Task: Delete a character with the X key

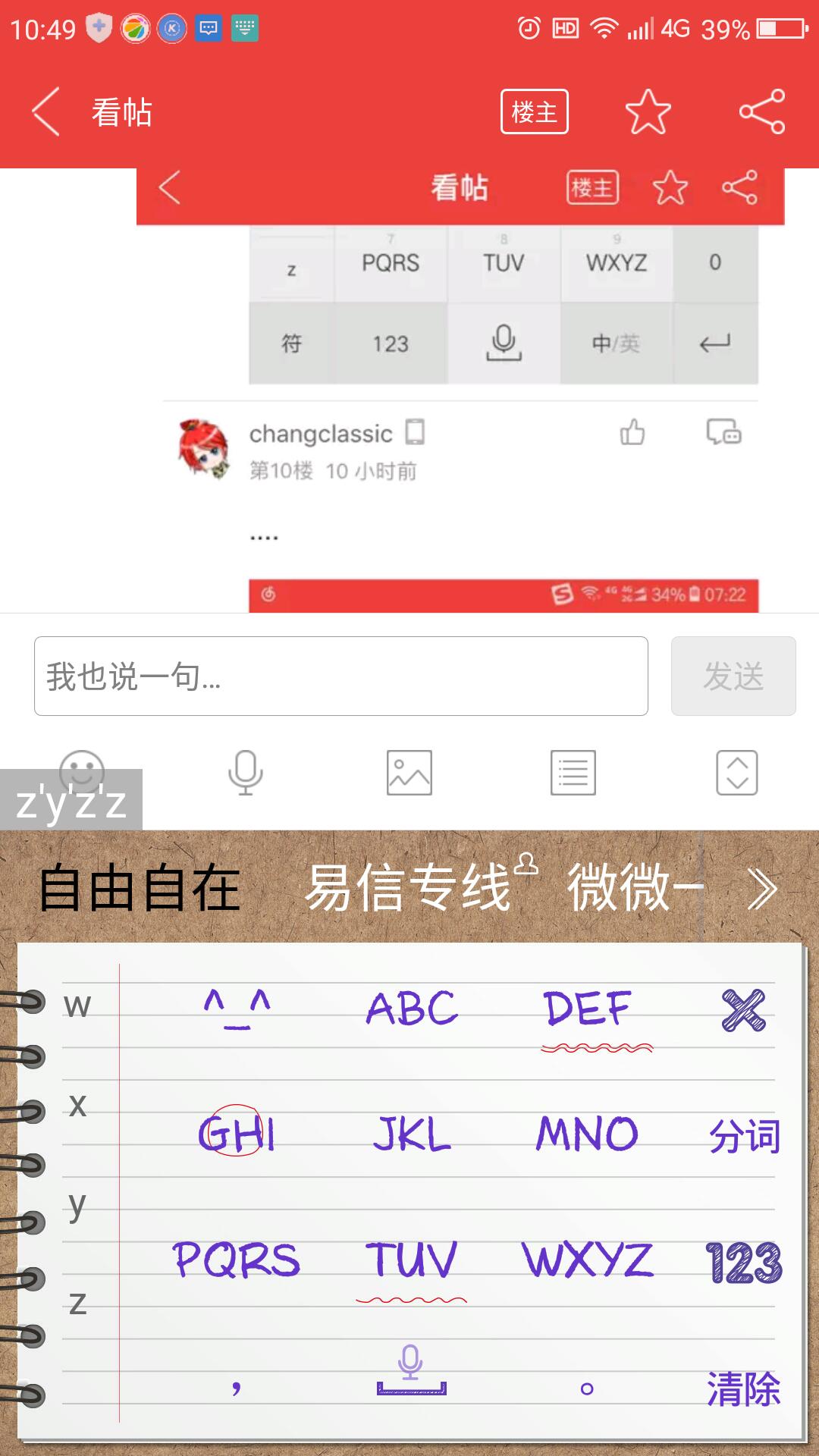Action: 743,1010
